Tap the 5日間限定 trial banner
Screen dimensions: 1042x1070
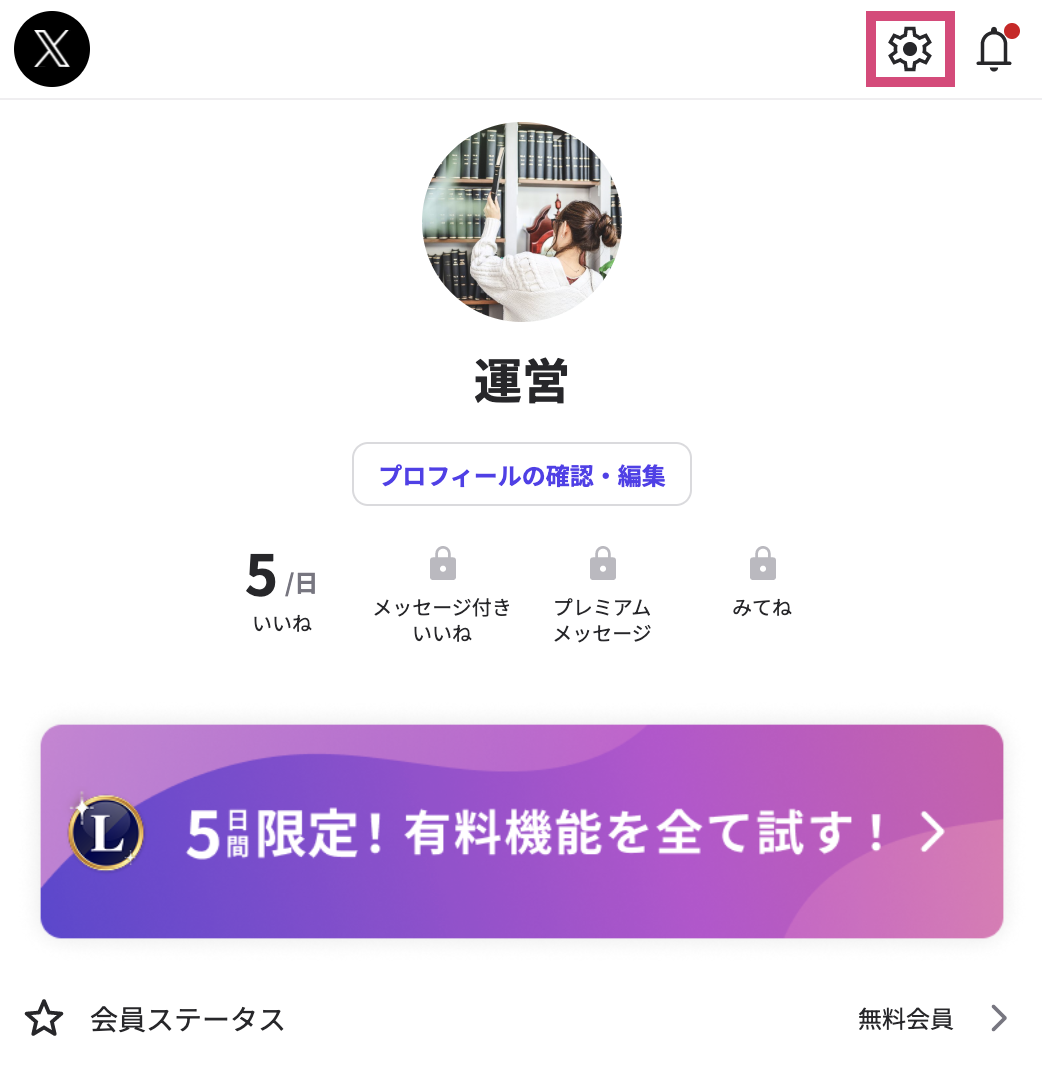click(521, 832)
